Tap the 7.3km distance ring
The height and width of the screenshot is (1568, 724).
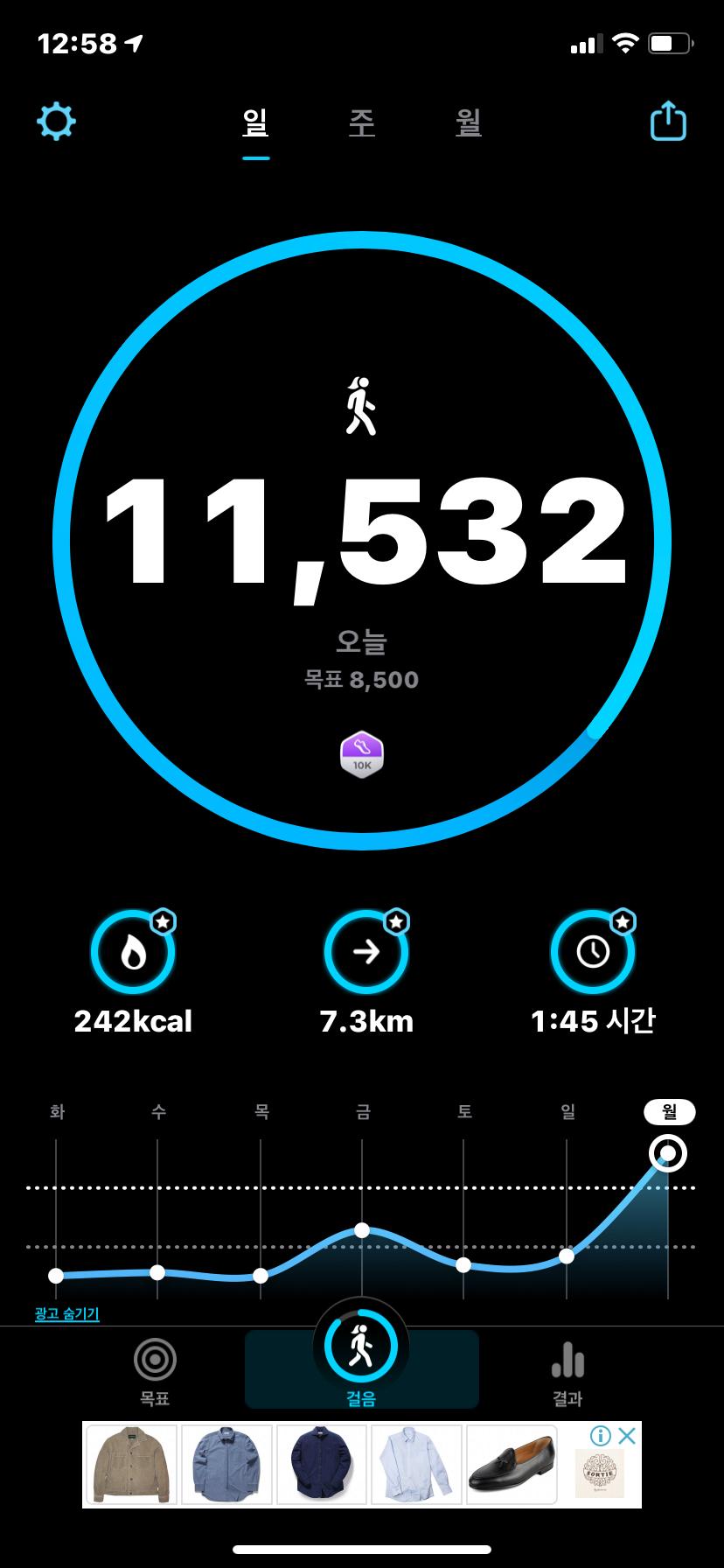click(366, 952)
